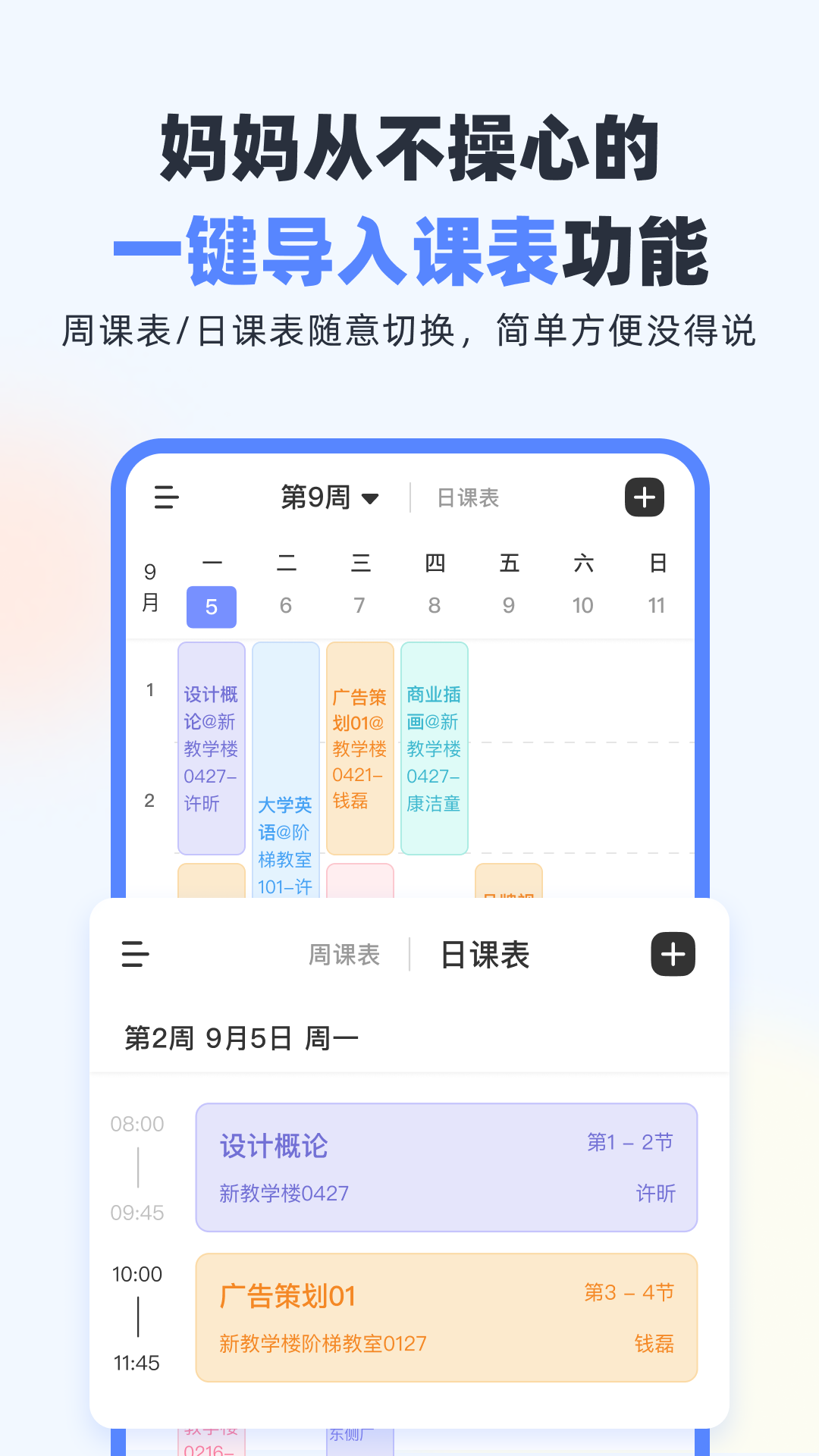This screenshot has width=819, height=1456.
Task: Expand the 日课表 option in the top header
Action: pyautogui.click(x=466, y=497)
